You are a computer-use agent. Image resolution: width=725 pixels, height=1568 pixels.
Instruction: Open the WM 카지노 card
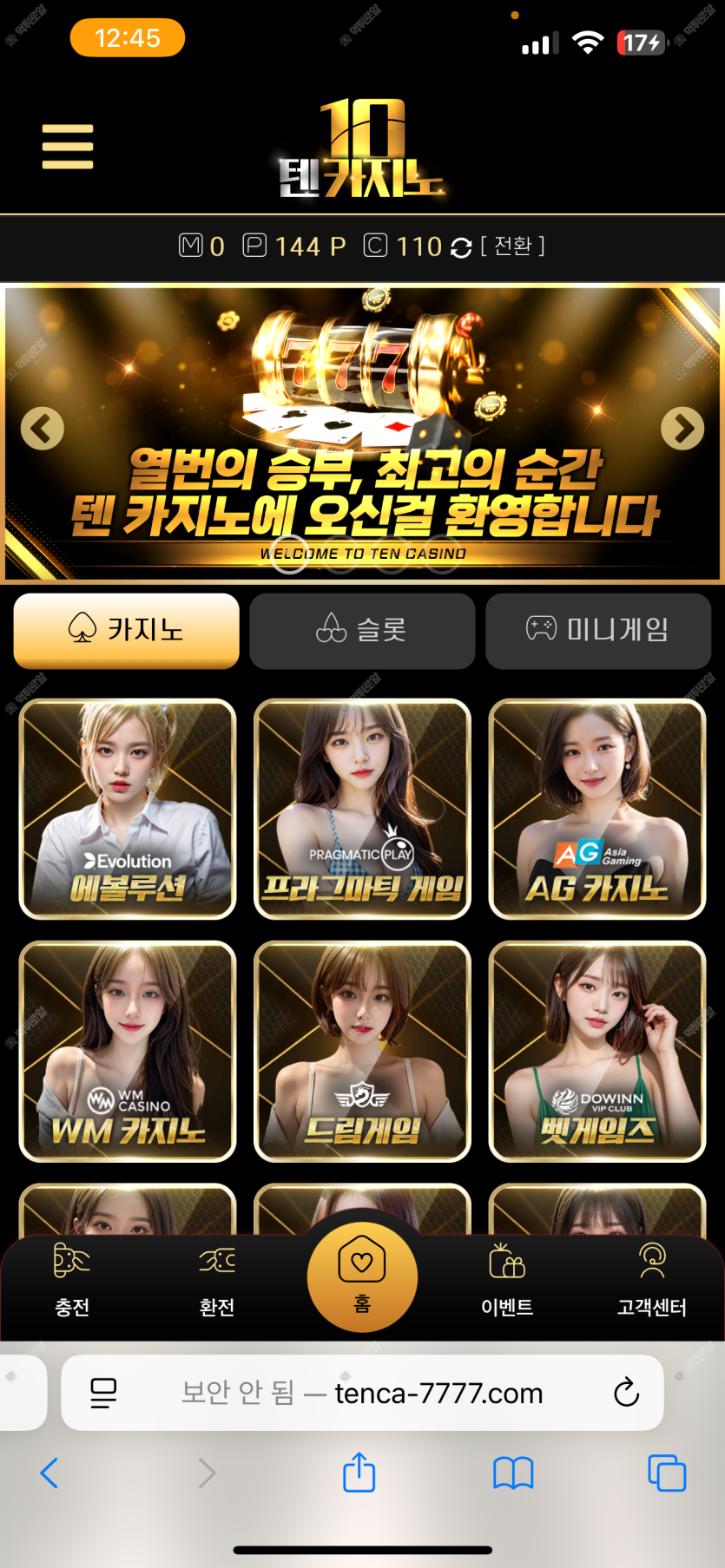[x=128, y=1051]
